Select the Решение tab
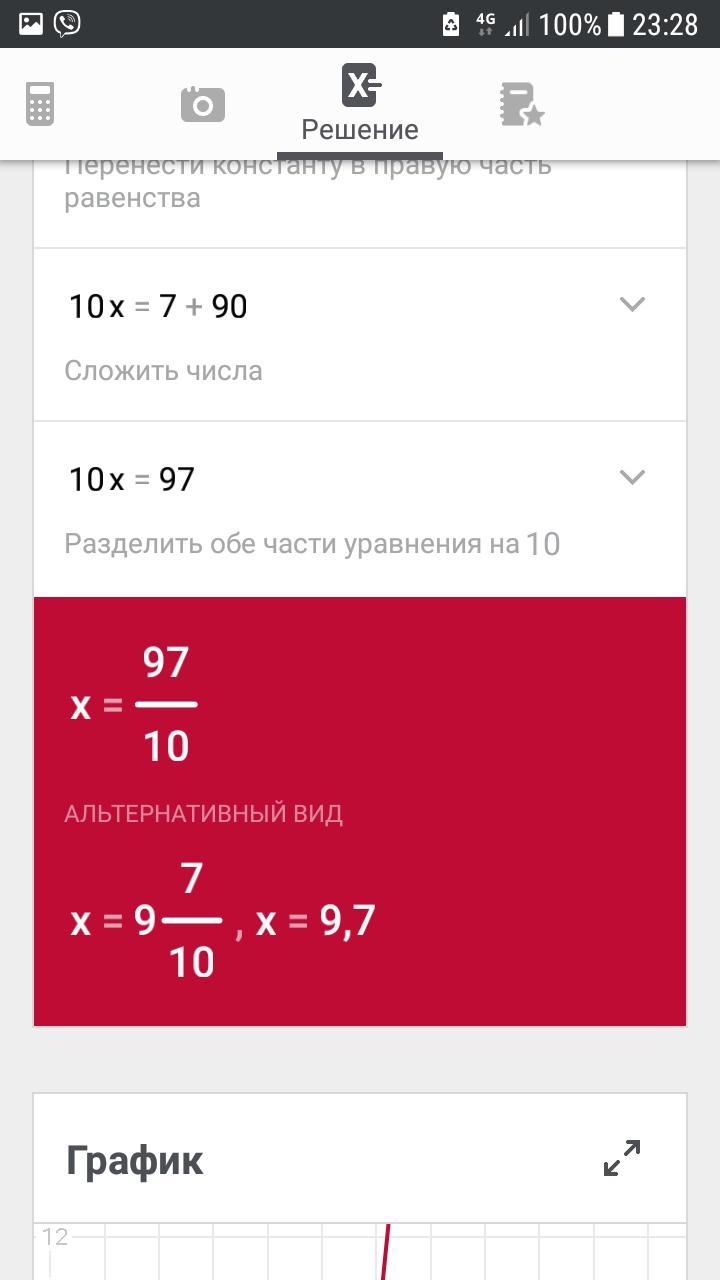The width and height of the screenshot is (720, 1280). [360, 105]
